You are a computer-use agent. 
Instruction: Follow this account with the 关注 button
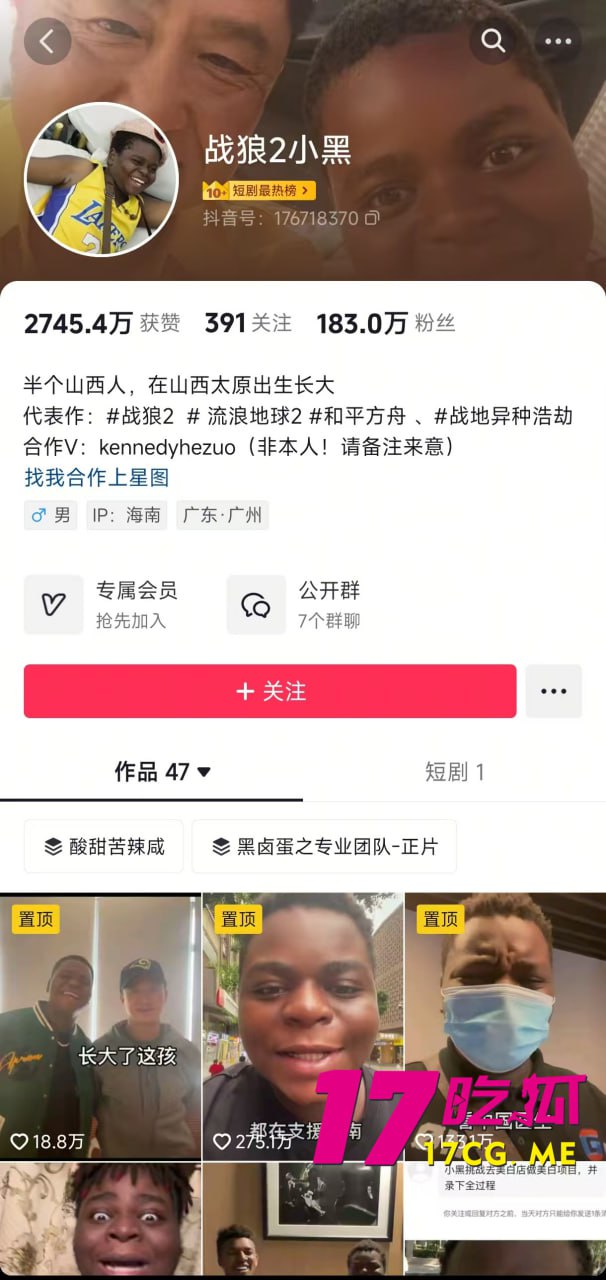270,691
